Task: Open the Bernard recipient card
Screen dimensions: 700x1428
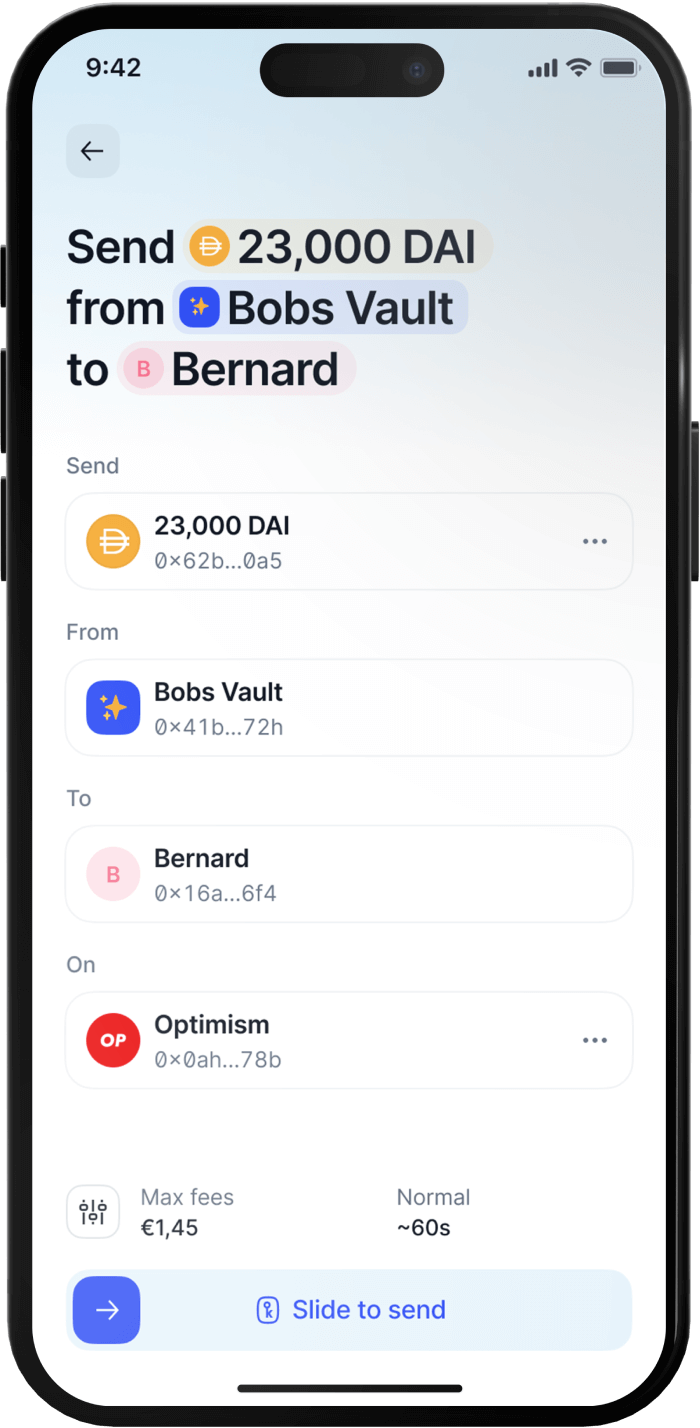Action: point(349,873)
